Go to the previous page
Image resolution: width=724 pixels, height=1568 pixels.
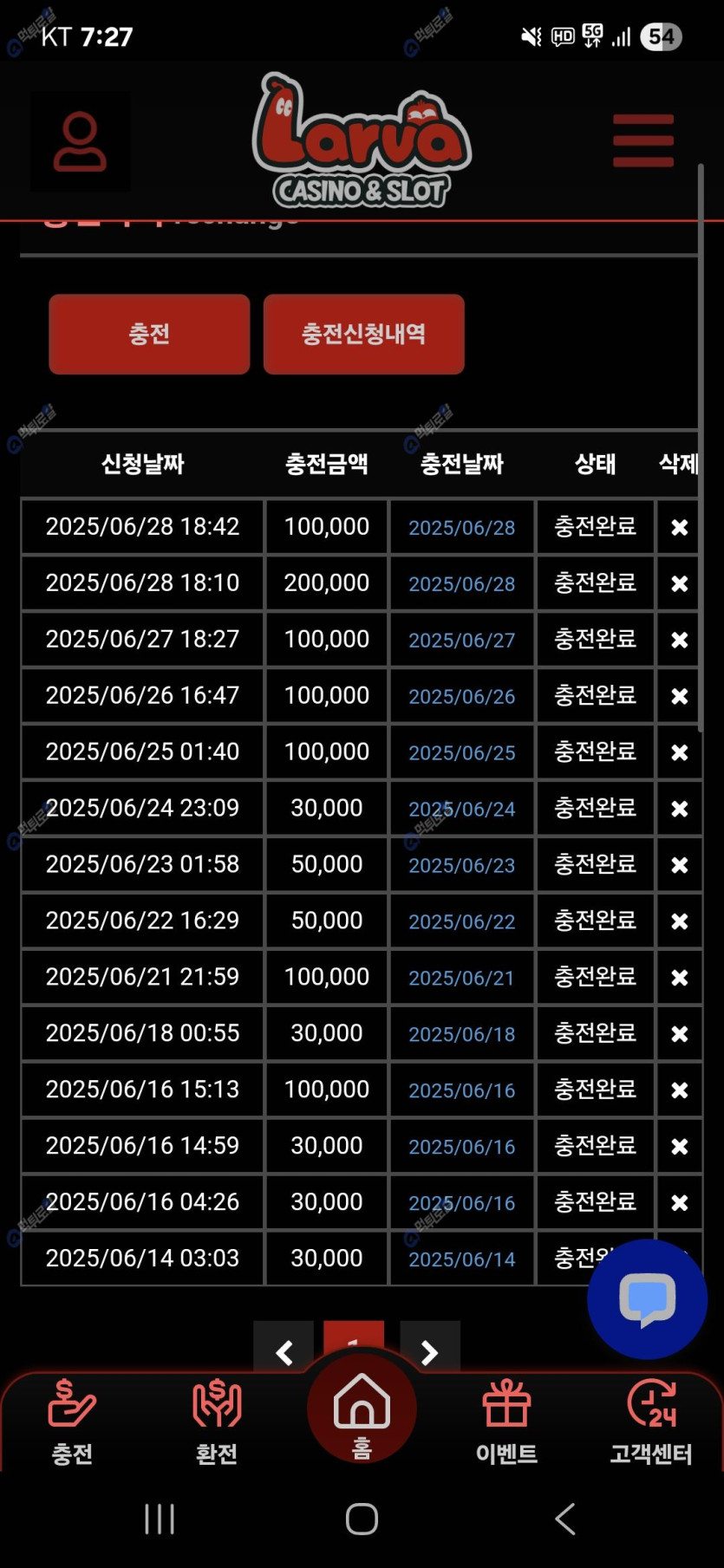284,1350
